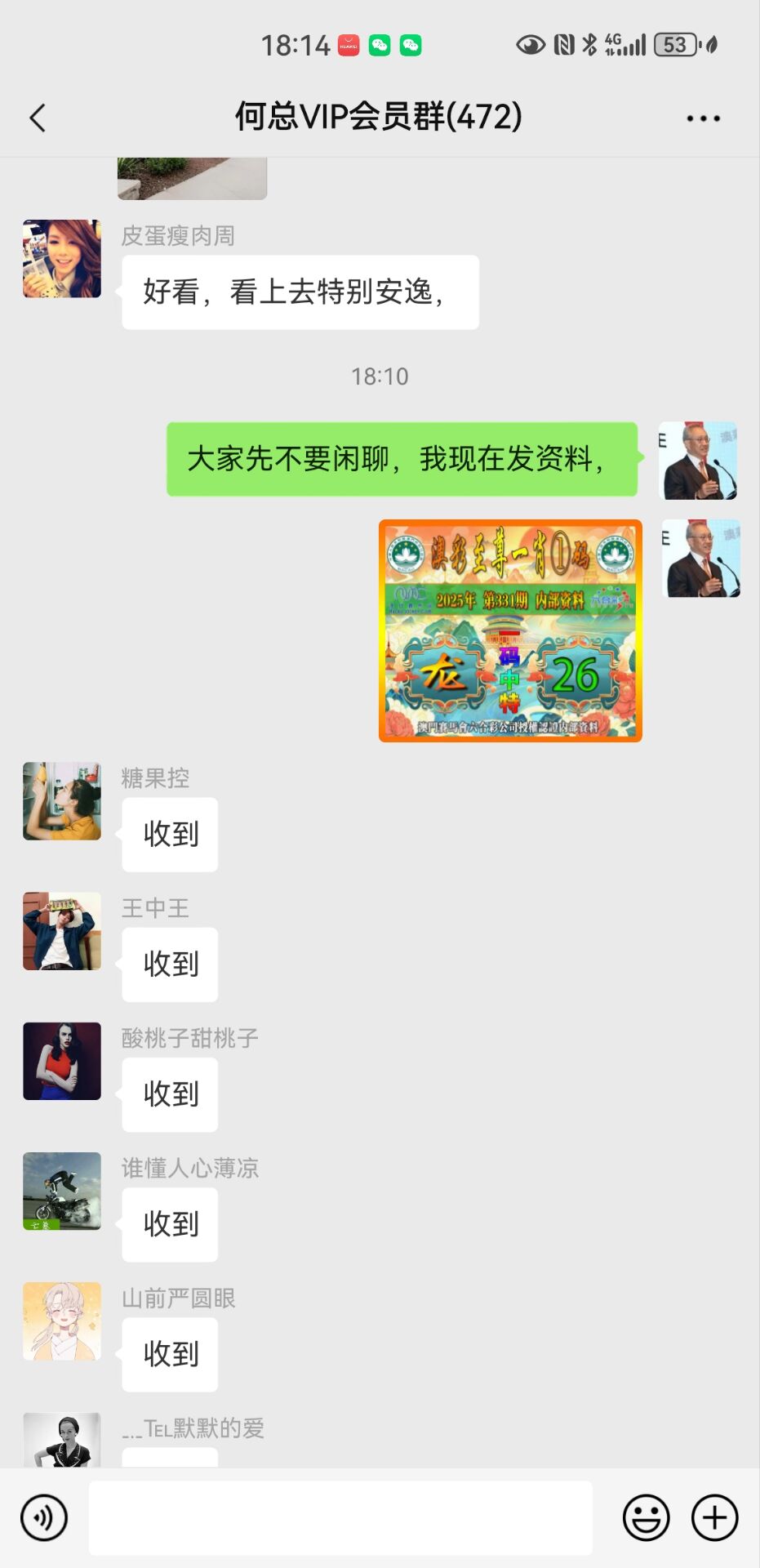
Task: Open 酸桃子甜桃子's profile avatar
Action: pyautogui.click(x=62, y=1061)
